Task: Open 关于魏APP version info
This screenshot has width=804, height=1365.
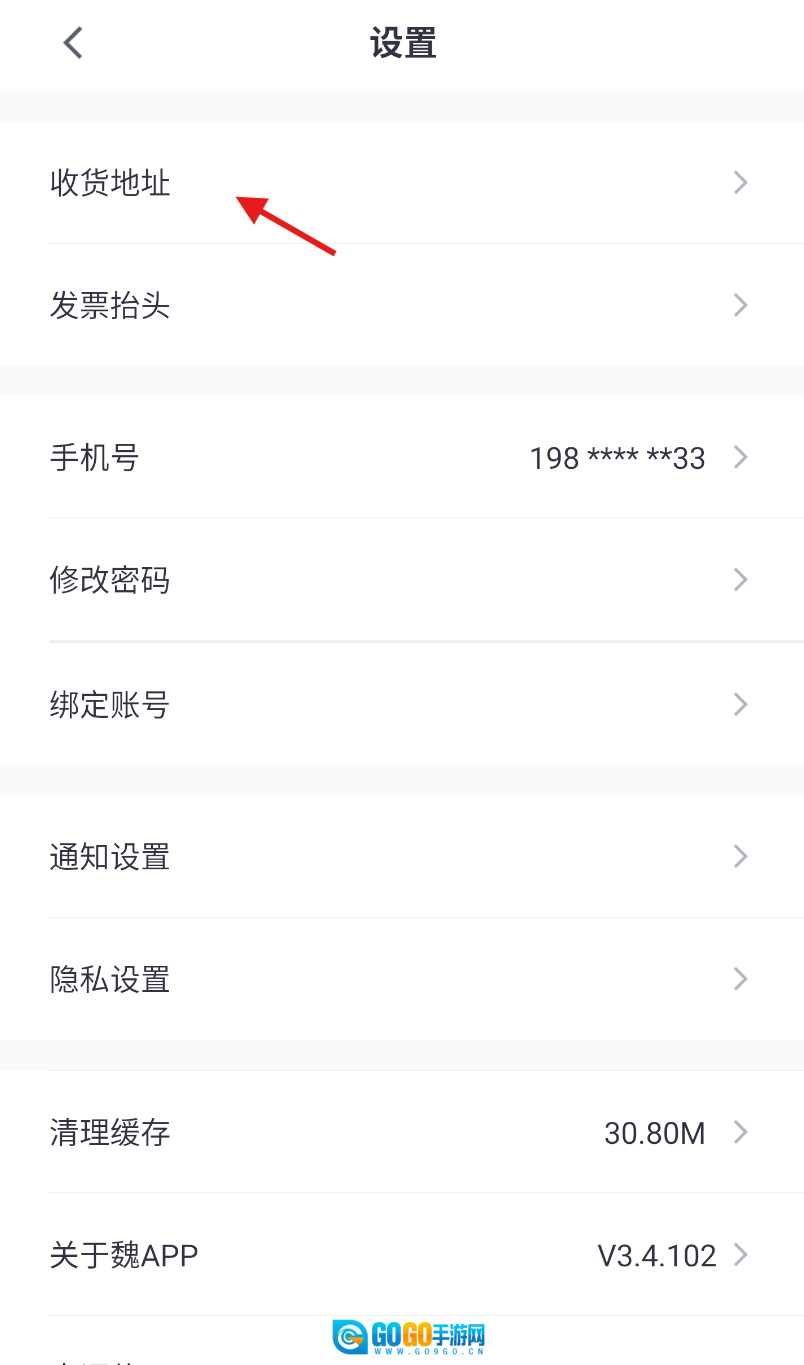Action: [400, 1255]
